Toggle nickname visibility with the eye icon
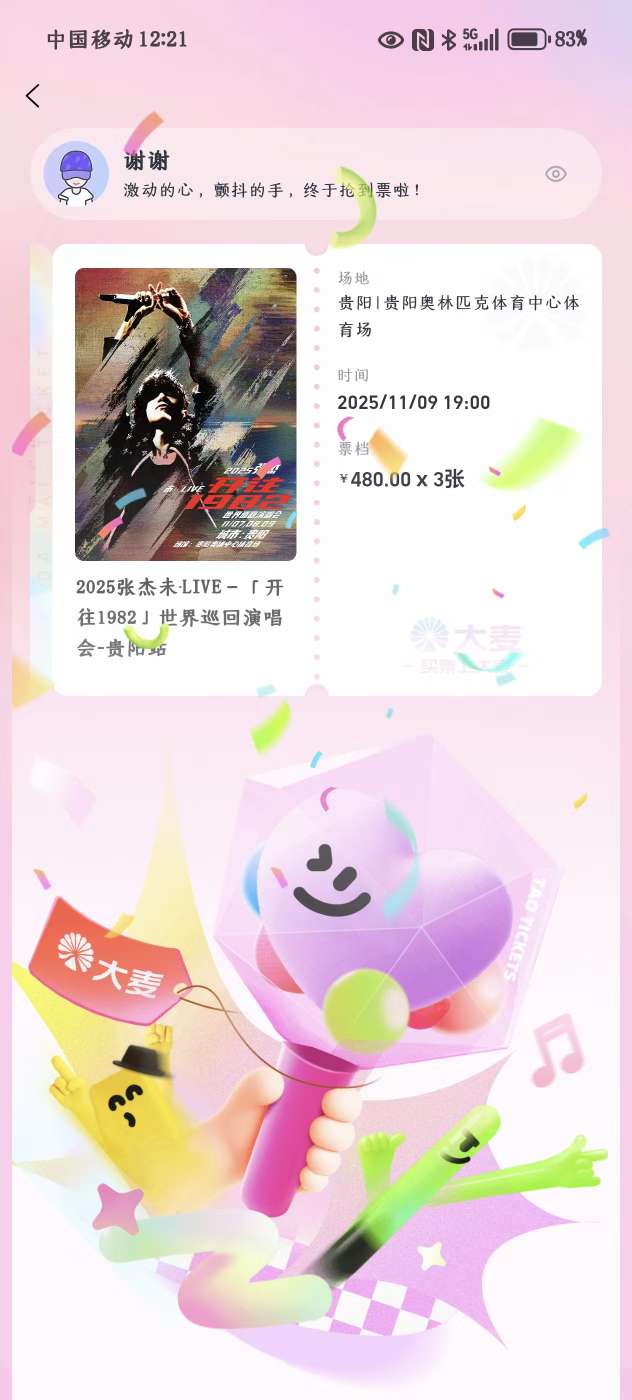This screenshot has height=1400, width=632. click(556, 174)
